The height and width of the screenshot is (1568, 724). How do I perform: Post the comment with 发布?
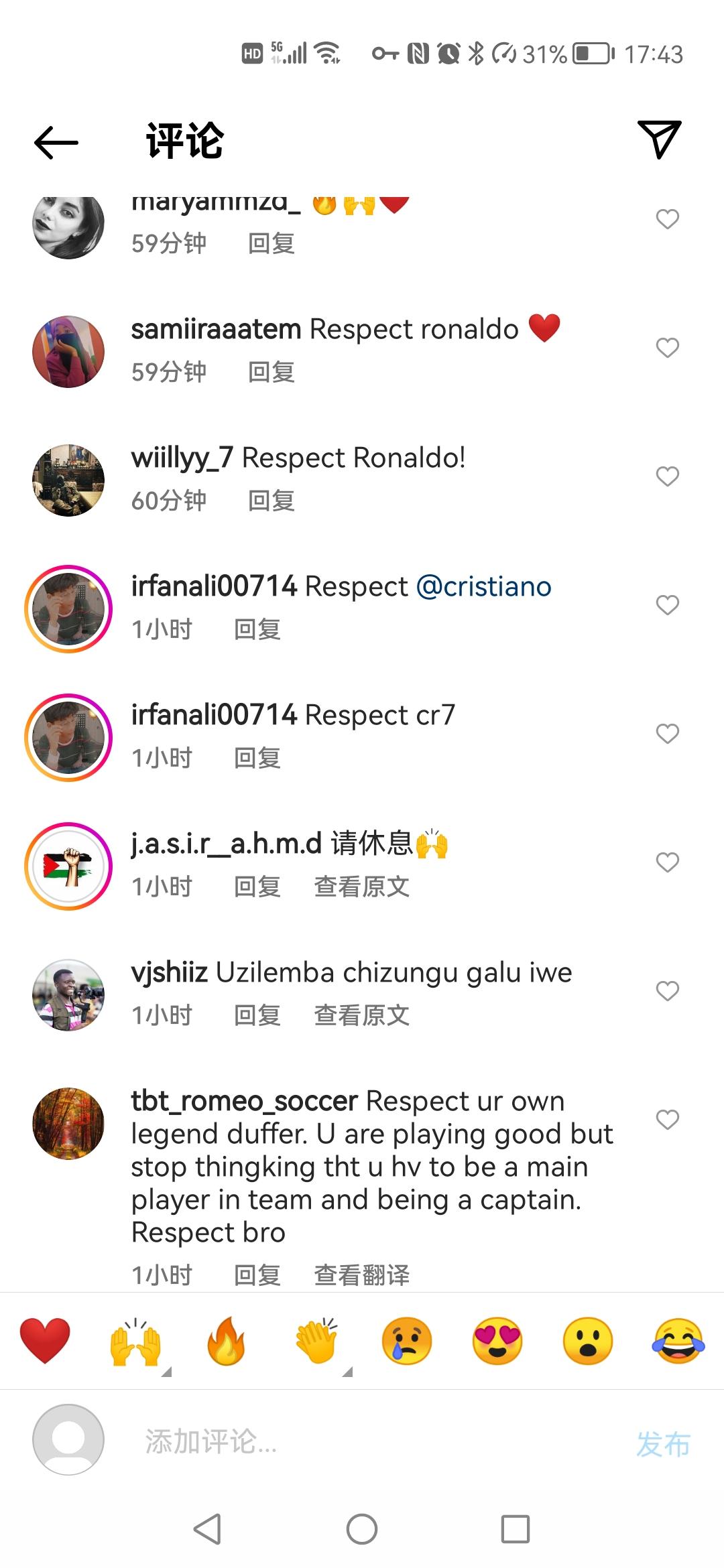(662, 1444)
